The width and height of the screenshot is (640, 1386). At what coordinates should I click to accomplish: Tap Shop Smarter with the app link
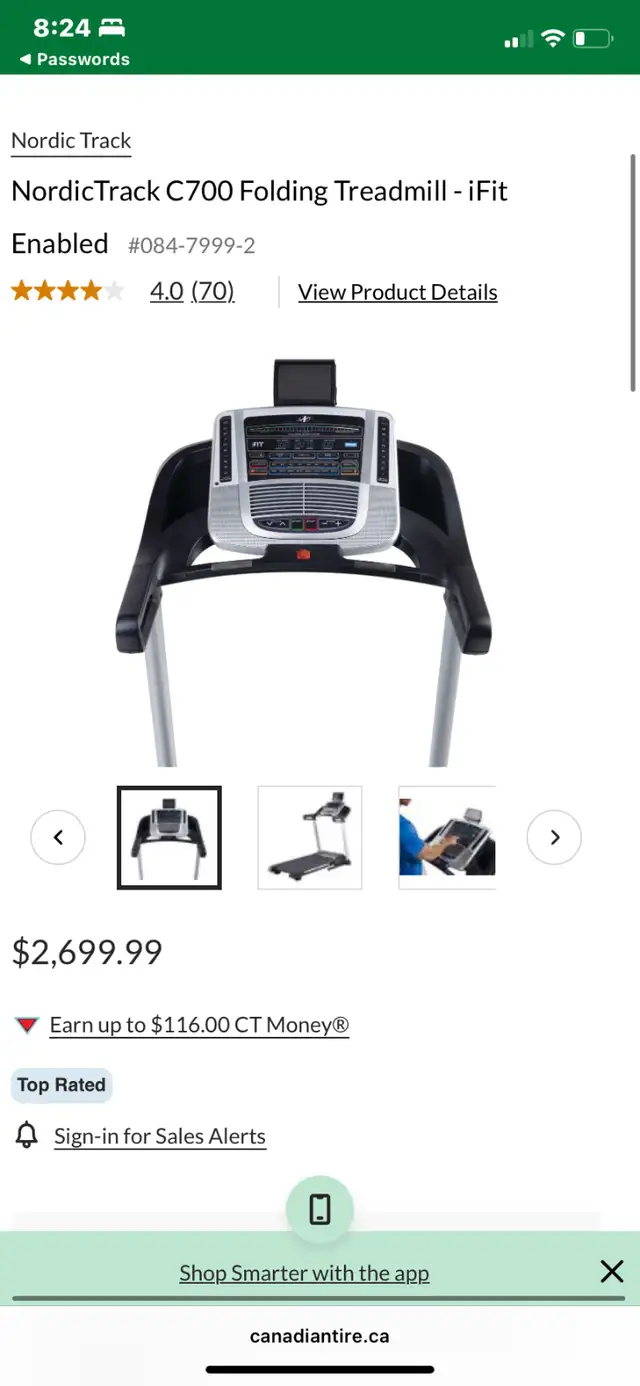(304, 1273)
